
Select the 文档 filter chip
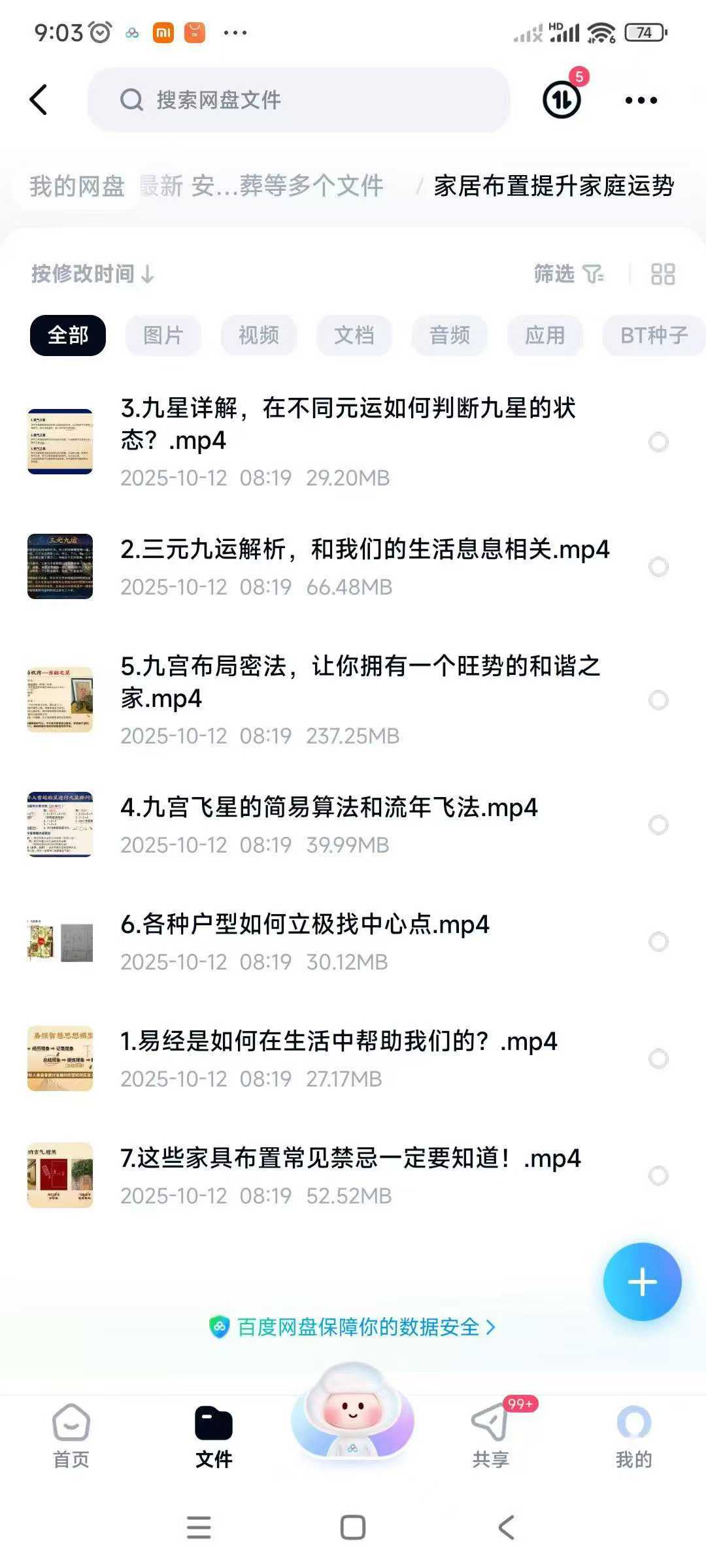tap(354, 335)
